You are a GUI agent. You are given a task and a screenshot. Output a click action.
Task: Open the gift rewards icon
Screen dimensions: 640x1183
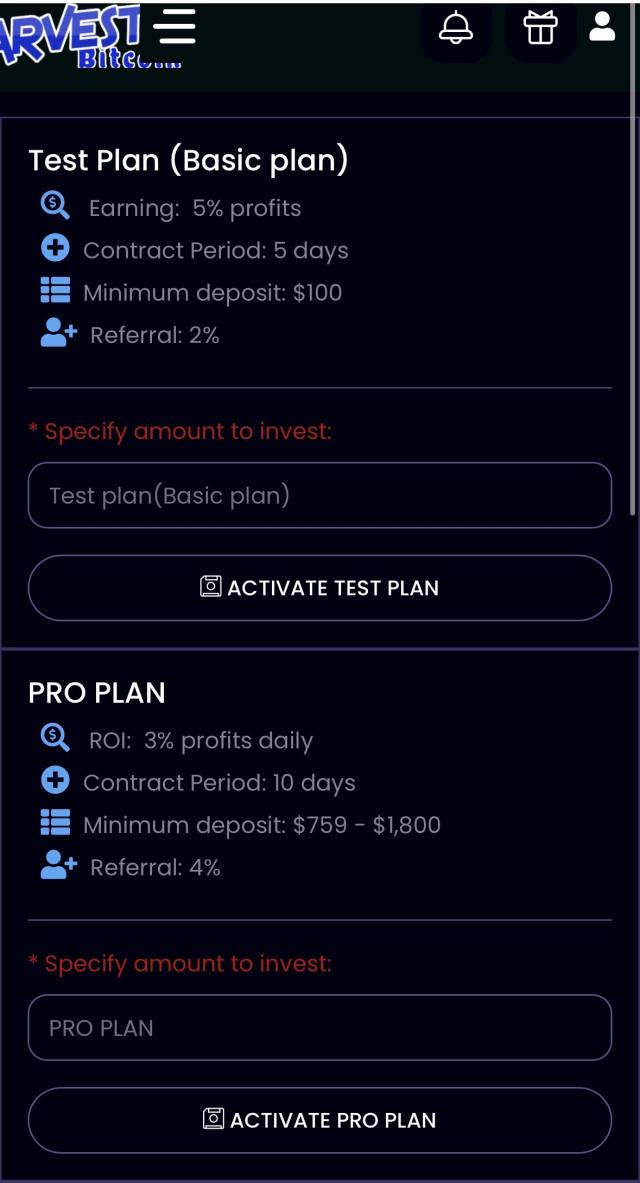(x=540, y=27)
